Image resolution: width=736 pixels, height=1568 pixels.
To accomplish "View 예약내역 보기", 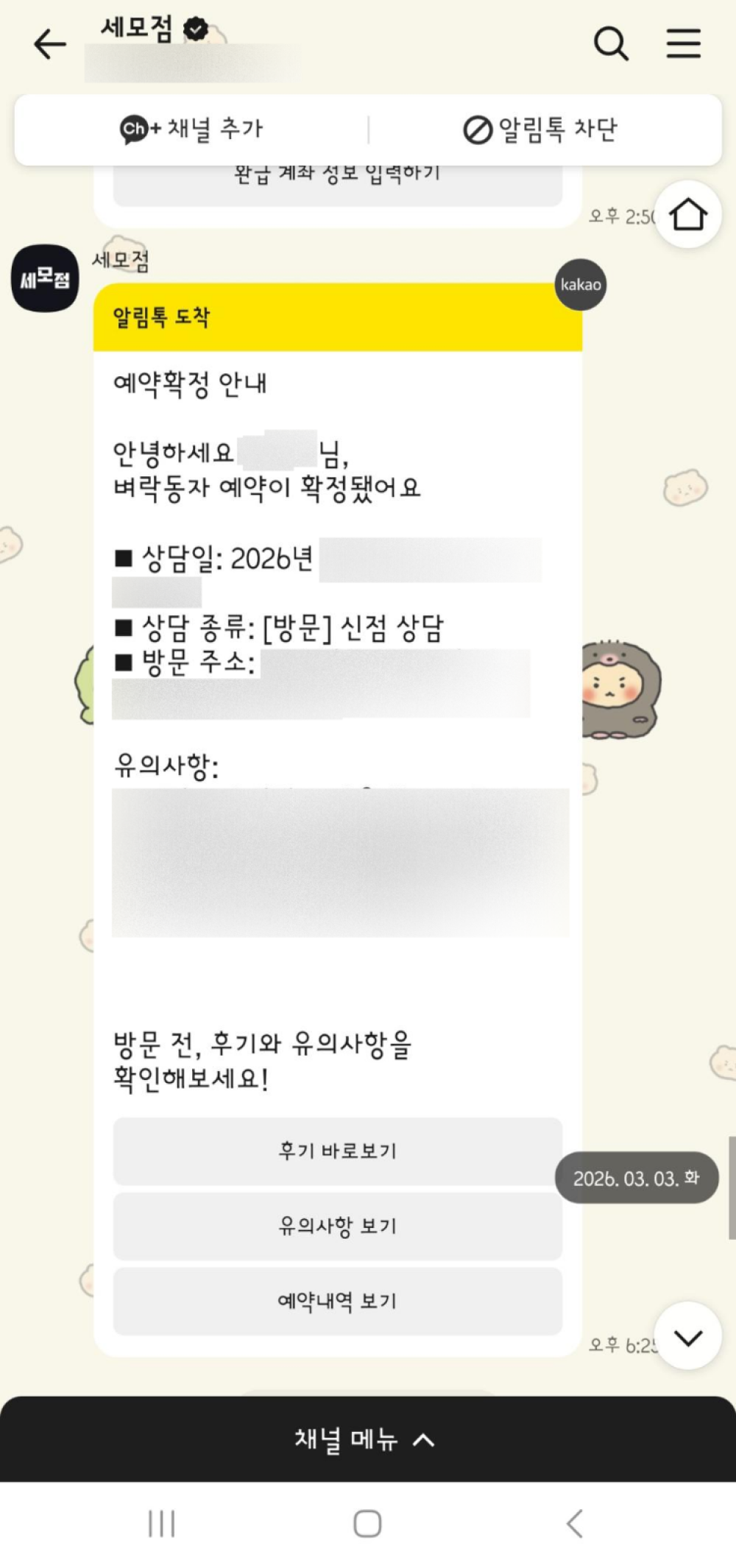I will click(x=337, y=1301).
